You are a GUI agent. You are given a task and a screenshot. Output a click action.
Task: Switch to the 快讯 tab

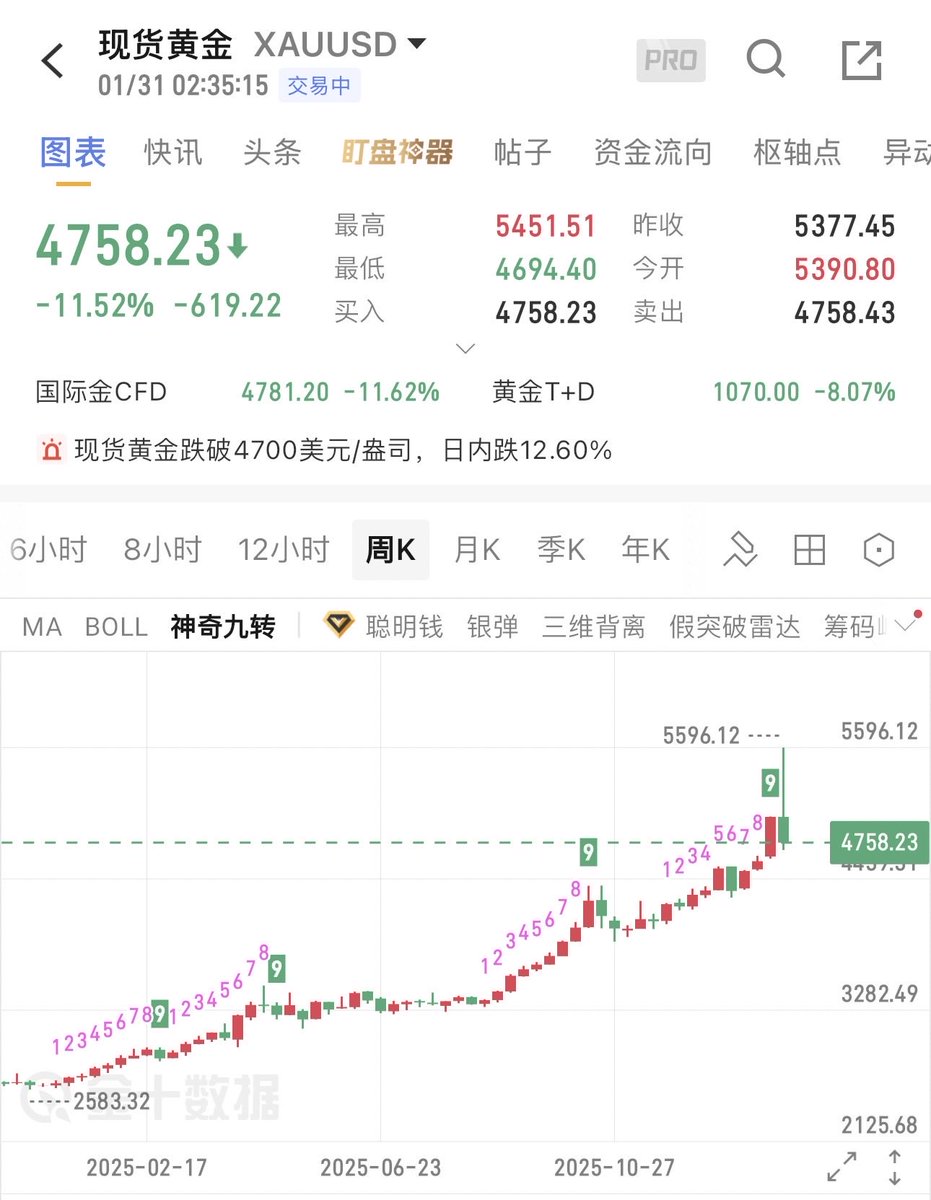point(173,152)
